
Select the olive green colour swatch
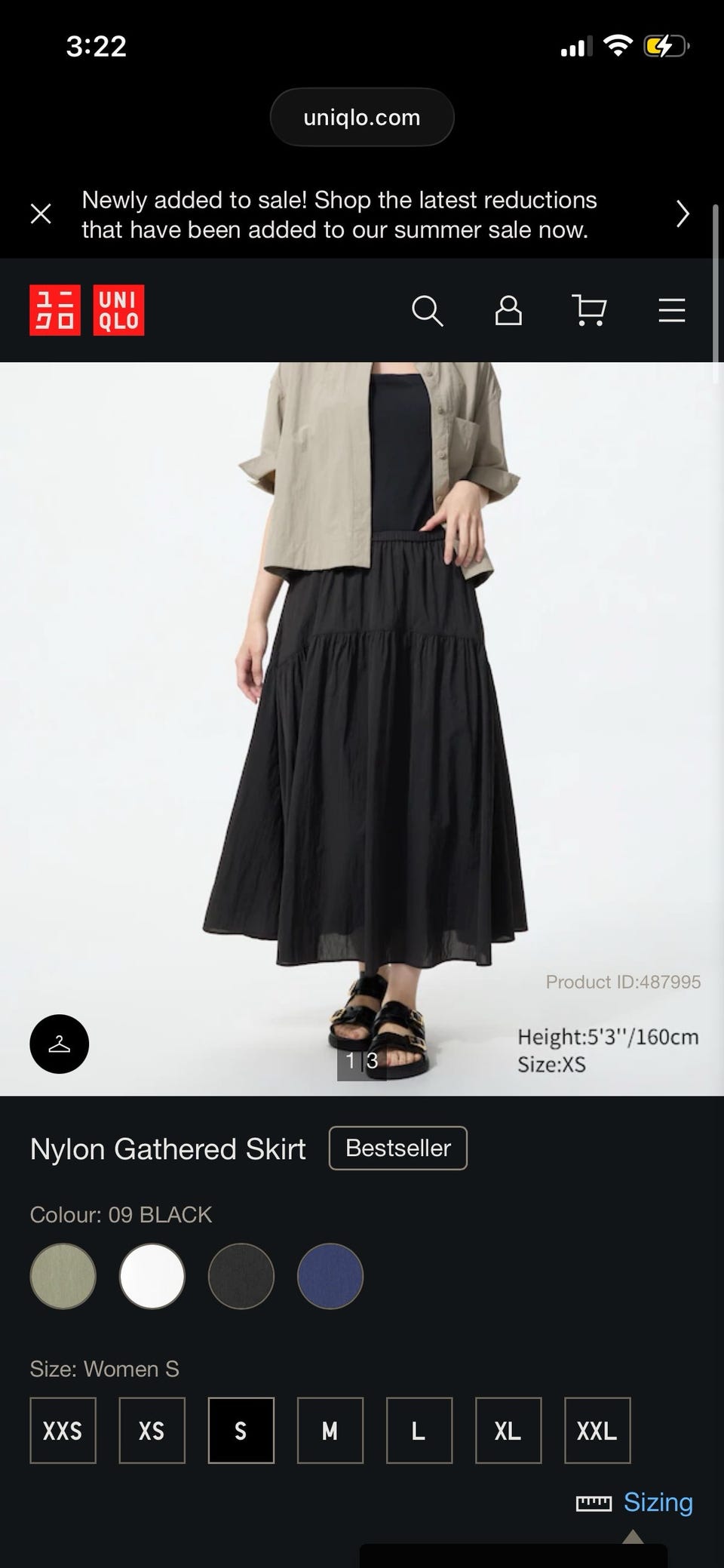pos(63,1276)
